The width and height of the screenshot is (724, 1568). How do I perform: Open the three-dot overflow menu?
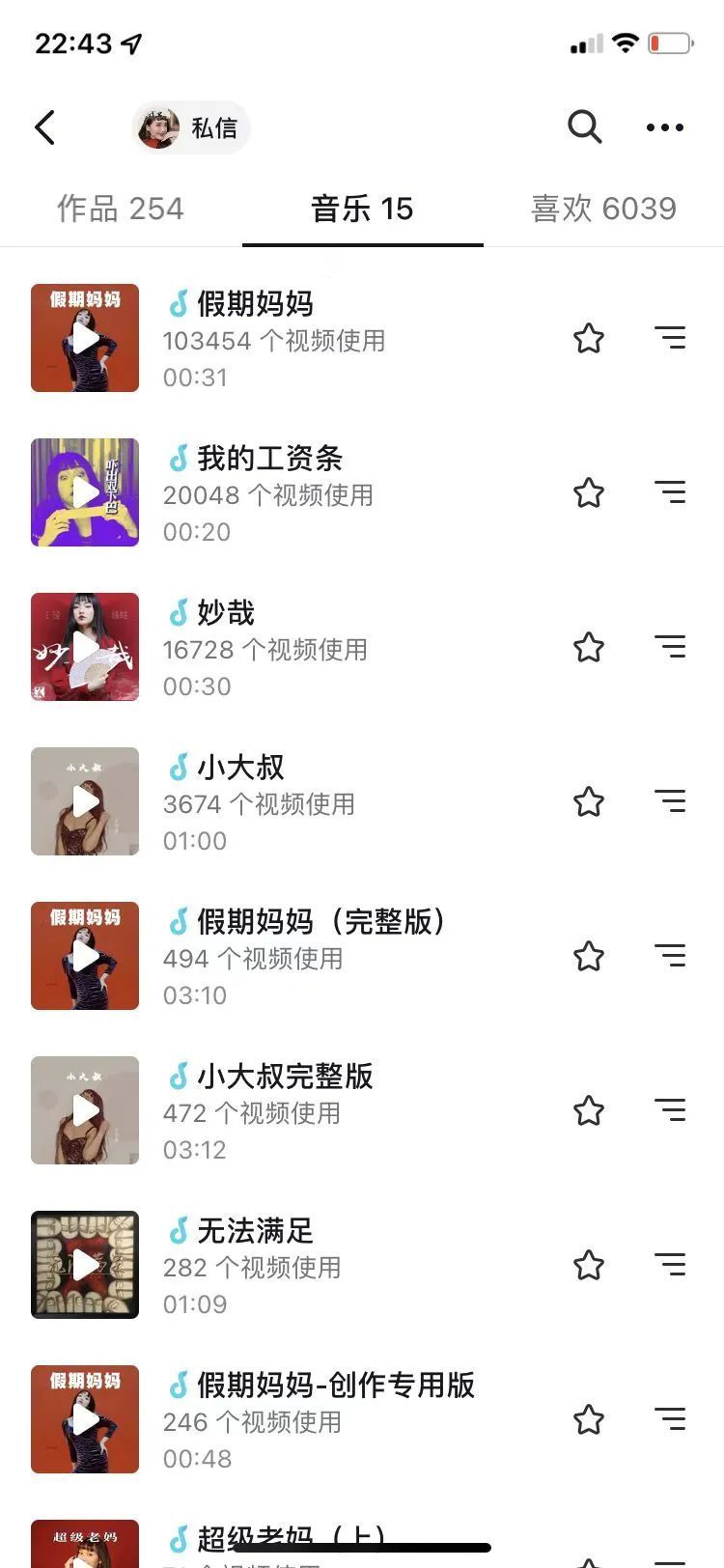pos(665,127)
